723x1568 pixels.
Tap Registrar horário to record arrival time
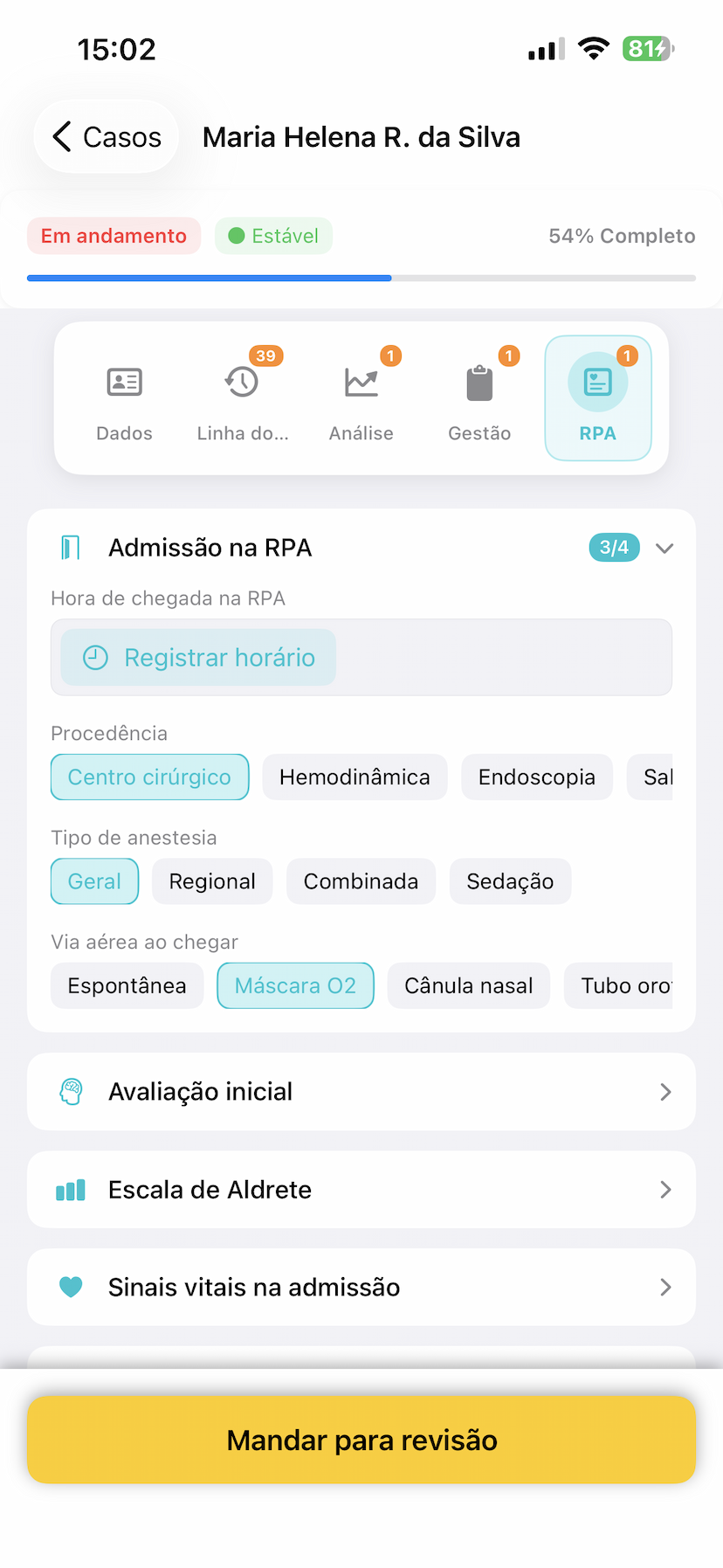(196, 657)
